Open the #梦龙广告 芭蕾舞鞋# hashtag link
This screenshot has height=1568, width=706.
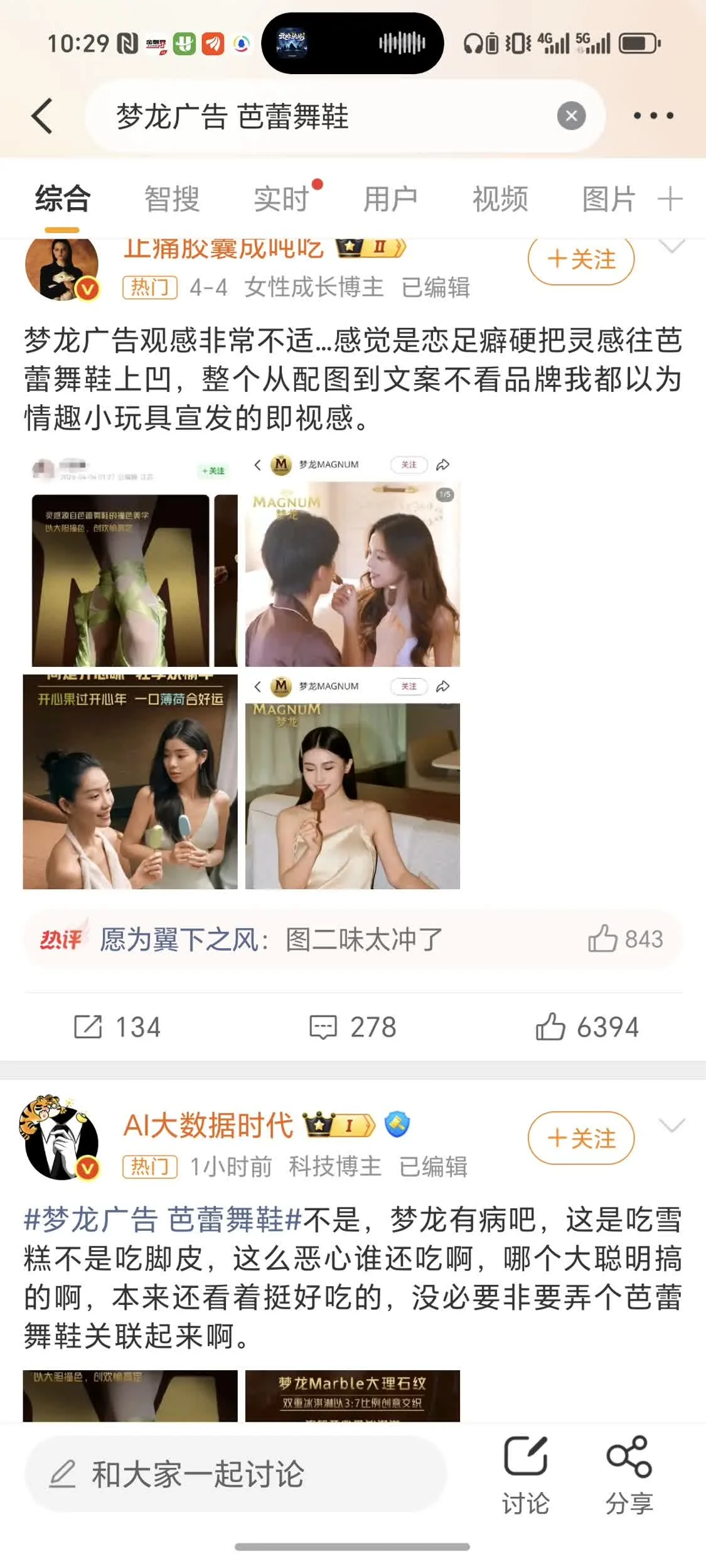pos(163,1220)
